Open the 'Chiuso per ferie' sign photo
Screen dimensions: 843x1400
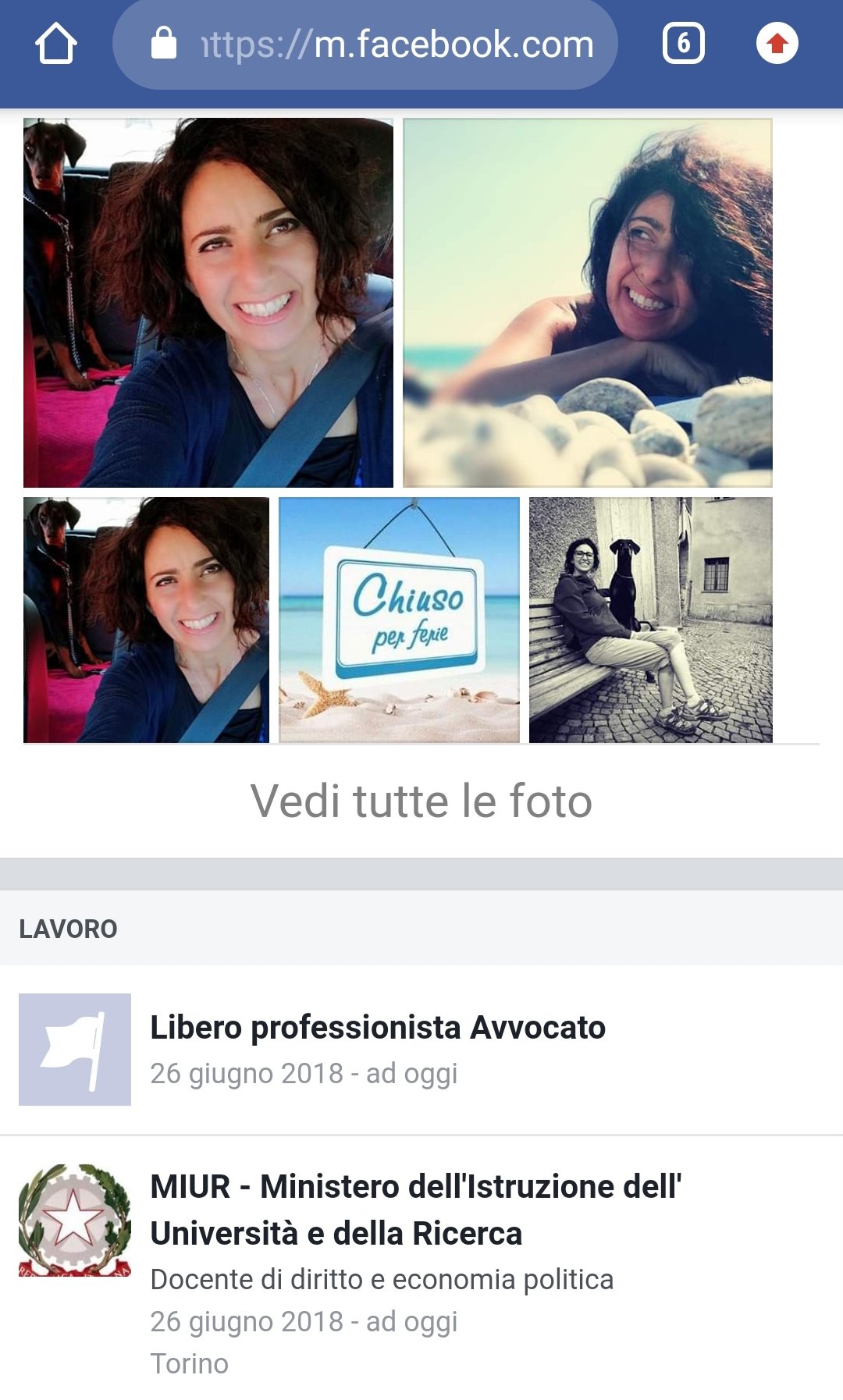pos(399,620)
